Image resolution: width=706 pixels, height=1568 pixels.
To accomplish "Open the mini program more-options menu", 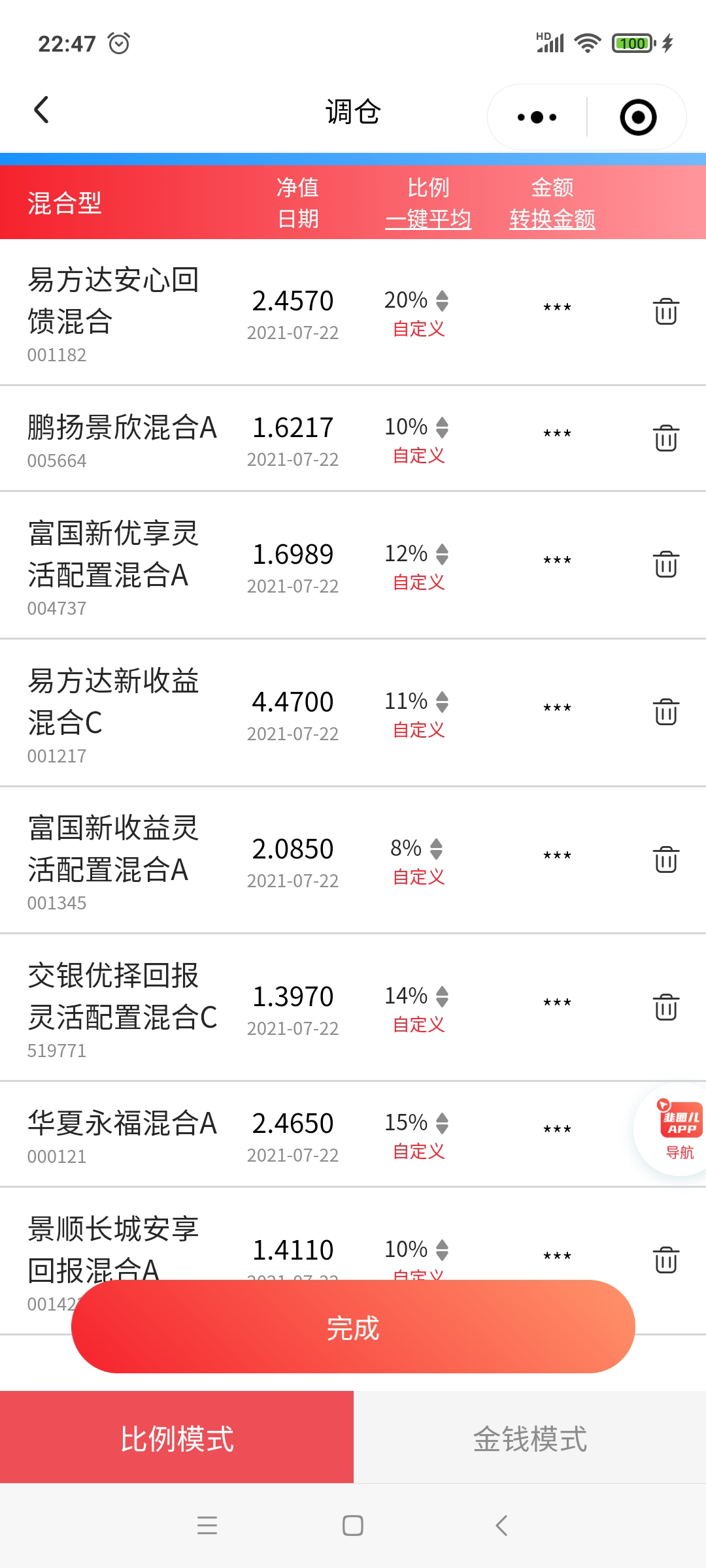I will 537,118.
